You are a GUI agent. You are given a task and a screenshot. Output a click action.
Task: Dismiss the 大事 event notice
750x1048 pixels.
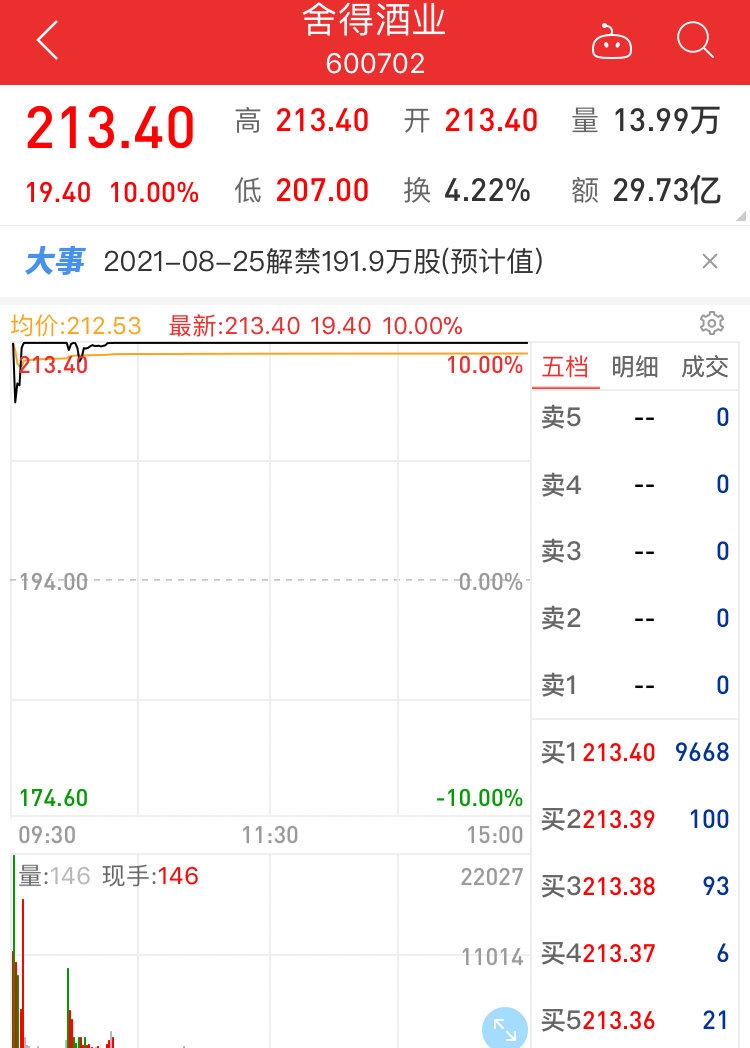pyautogui.click(x=709, y=262)
